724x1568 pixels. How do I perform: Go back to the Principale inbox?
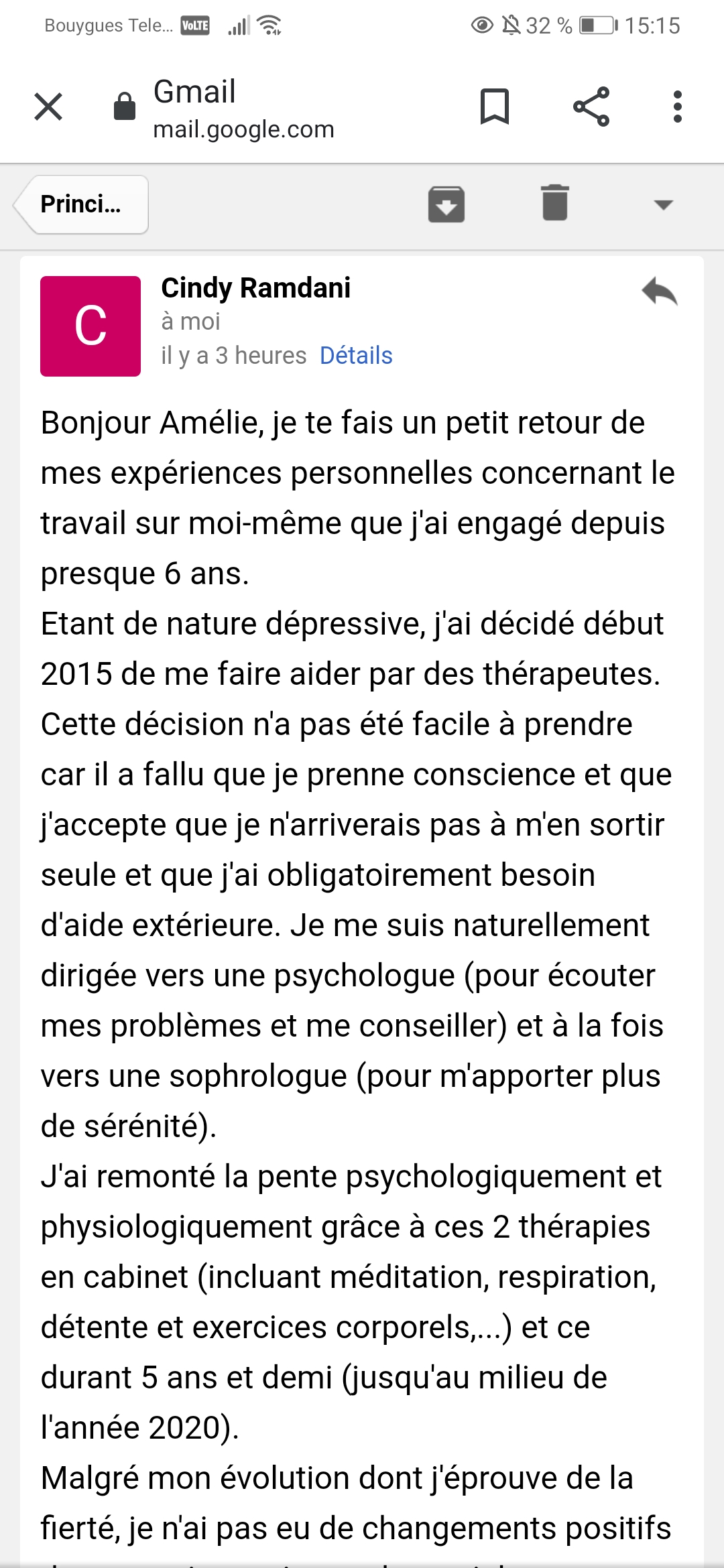click(x=82, y=204)
